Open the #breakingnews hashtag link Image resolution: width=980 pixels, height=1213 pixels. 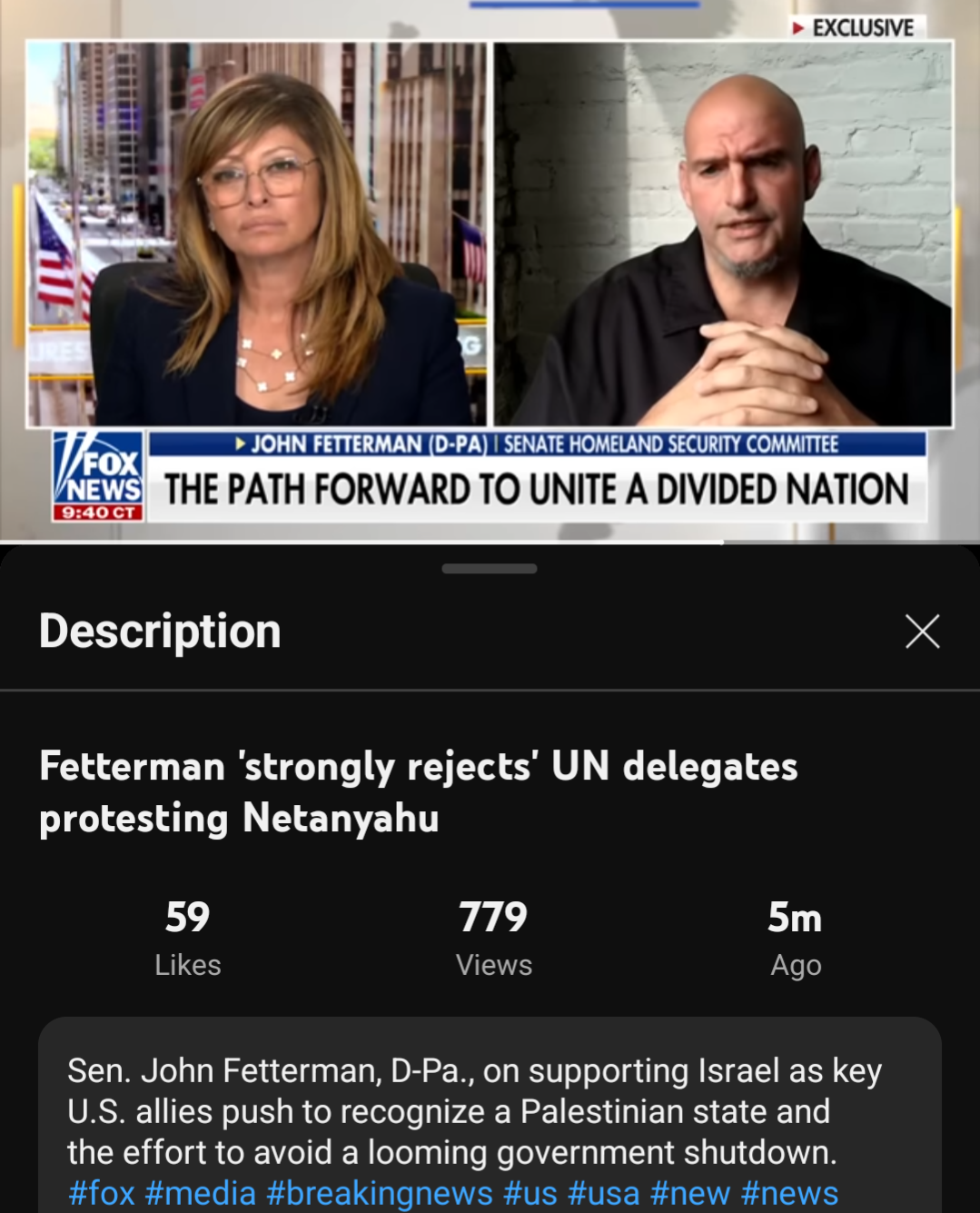379,1193
